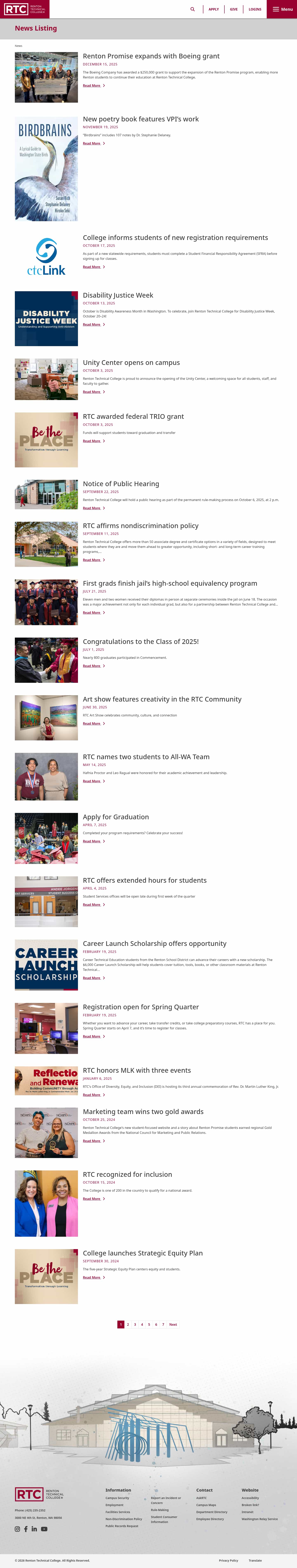
Task: Open the Menu button
Action: point(282,9)
